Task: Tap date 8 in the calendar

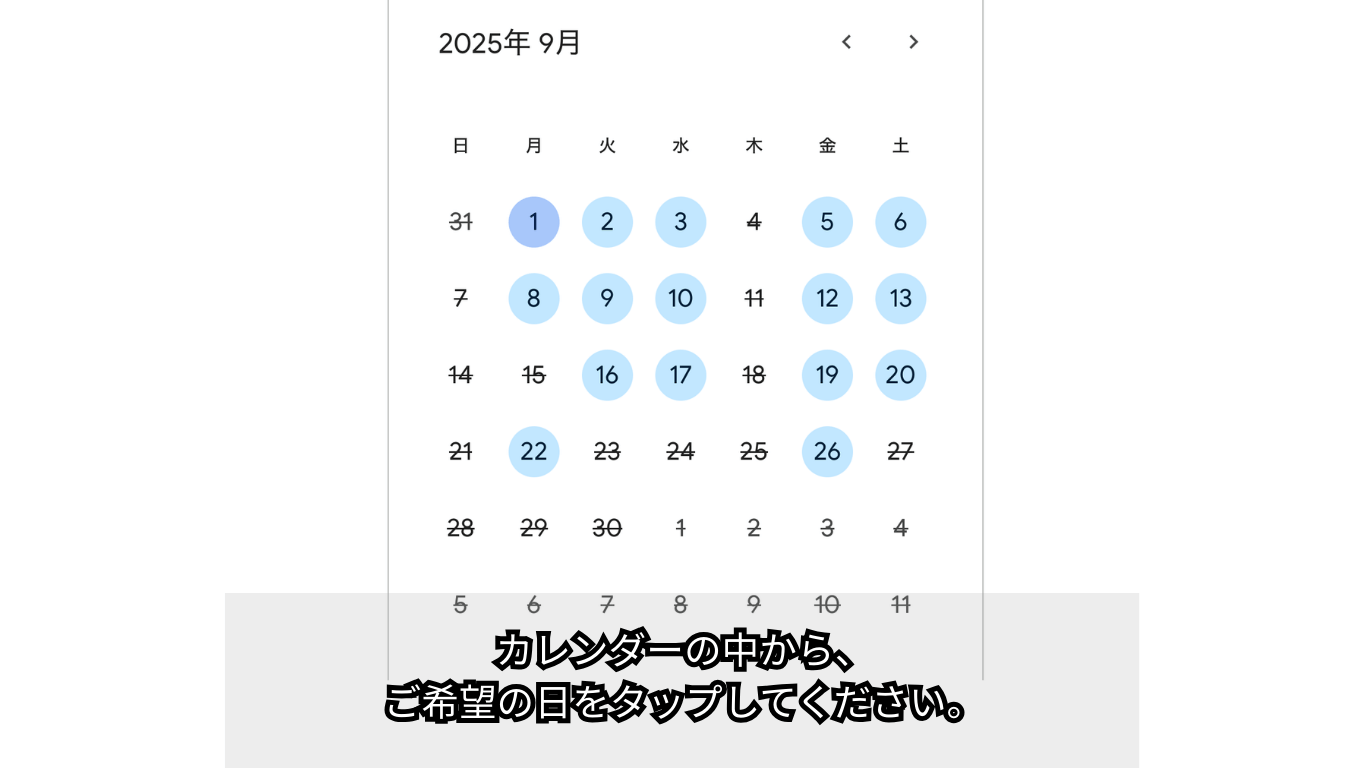Action: pos(534,299)
